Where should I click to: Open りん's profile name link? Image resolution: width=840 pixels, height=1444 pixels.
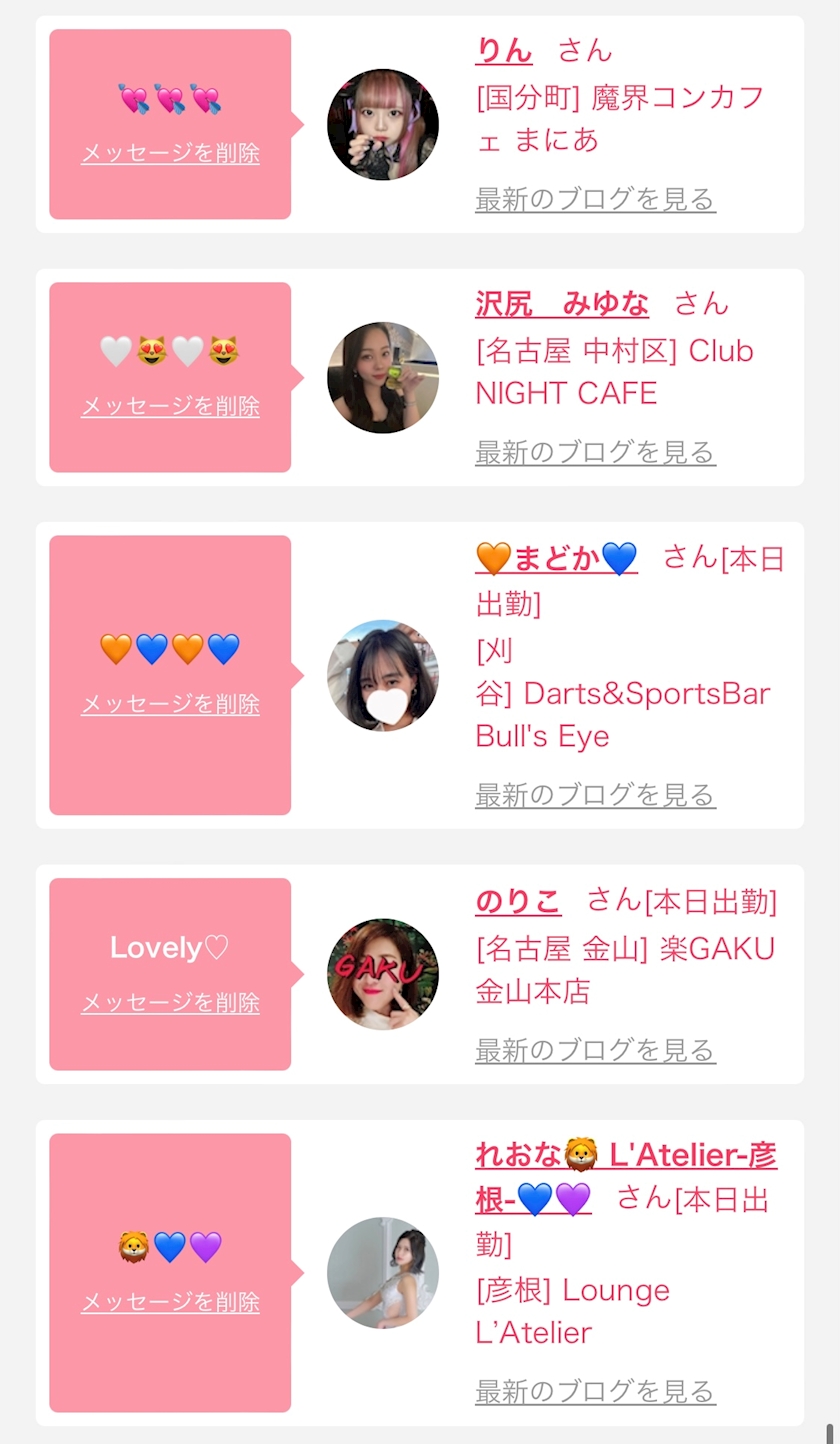pyautogui.click(x=504, y=50)
